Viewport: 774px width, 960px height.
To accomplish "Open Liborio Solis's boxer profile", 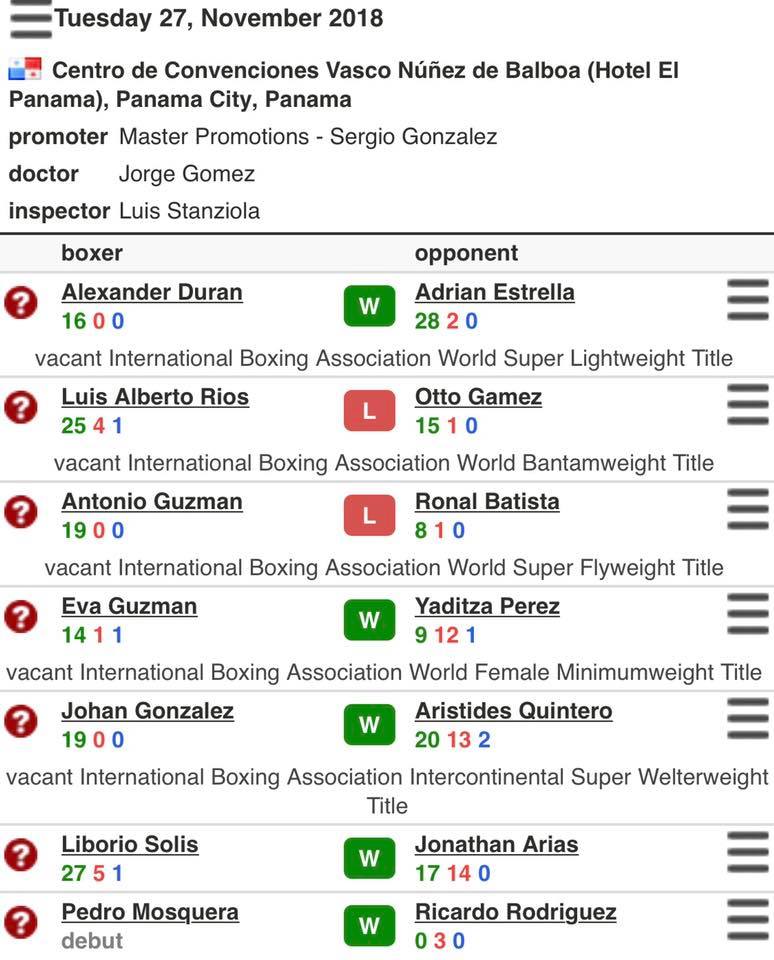I will click(130, 845).
